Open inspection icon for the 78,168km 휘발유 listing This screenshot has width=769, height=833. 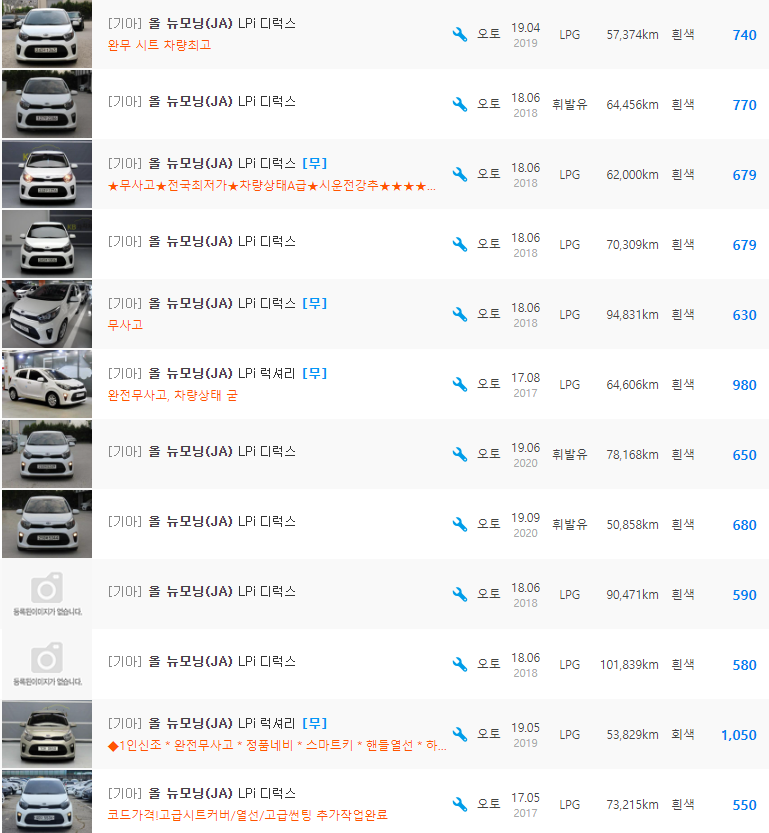tap(459, 454)
